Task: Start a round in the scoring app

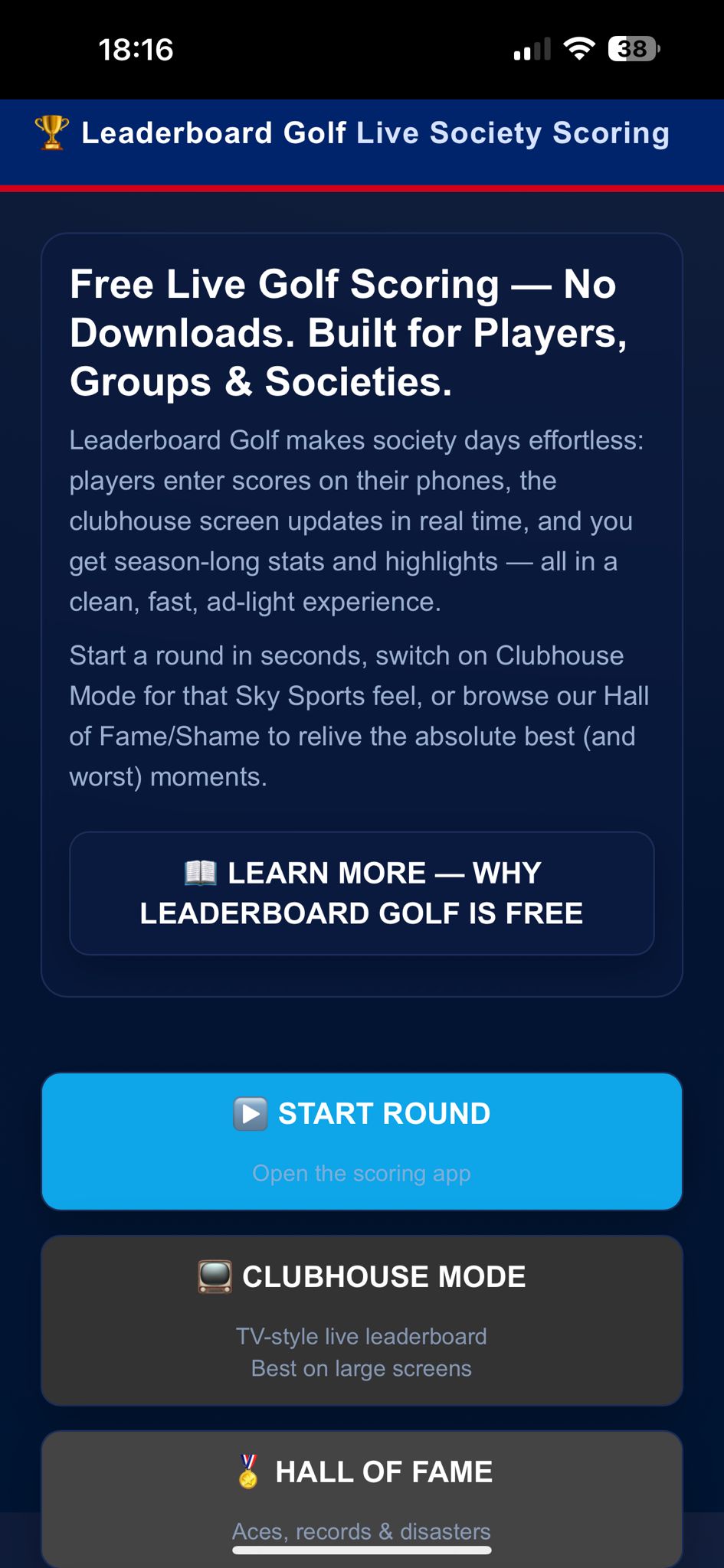Action: click(x=362, y=1140)
